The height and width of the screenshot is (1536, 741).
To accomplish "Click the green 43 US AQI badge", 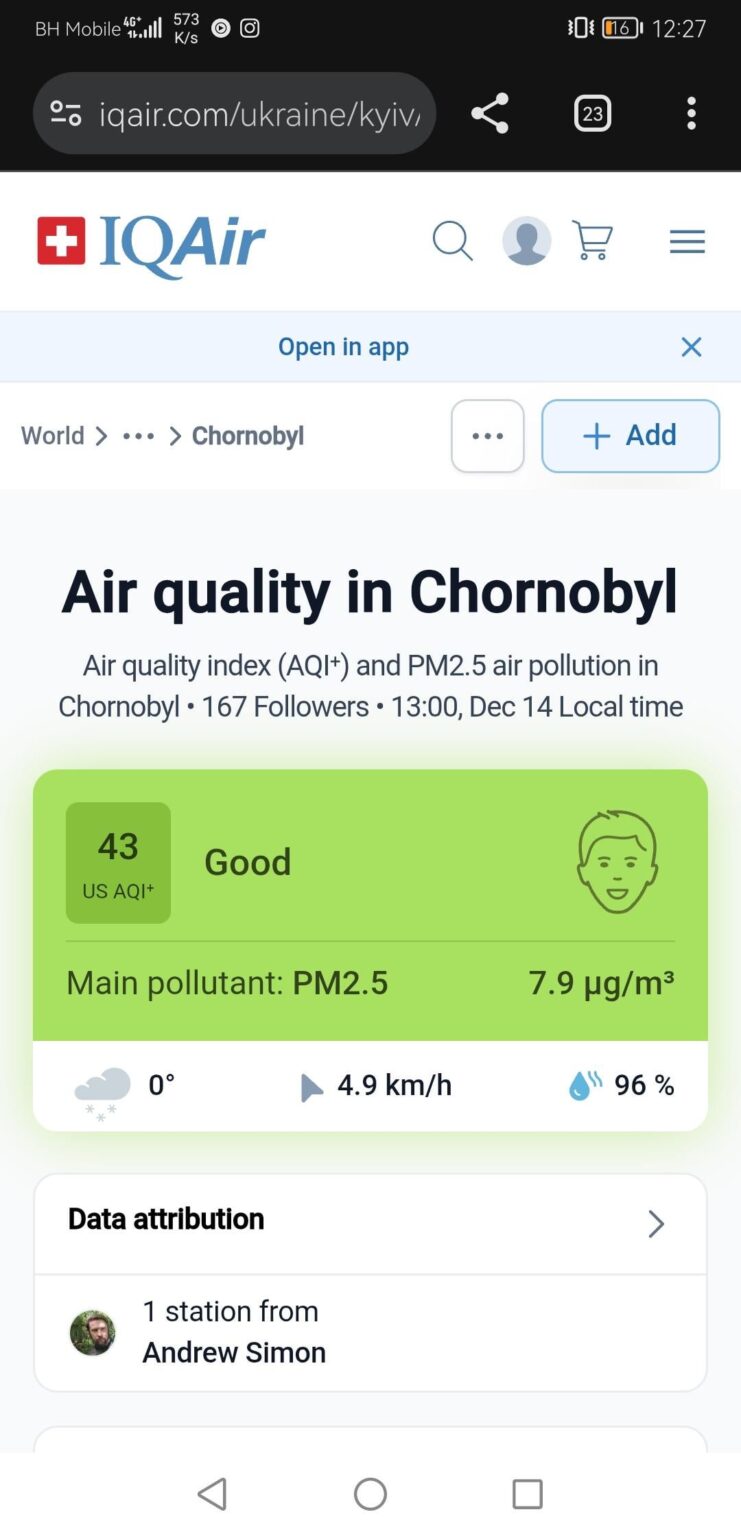I will tap(118, 862).
